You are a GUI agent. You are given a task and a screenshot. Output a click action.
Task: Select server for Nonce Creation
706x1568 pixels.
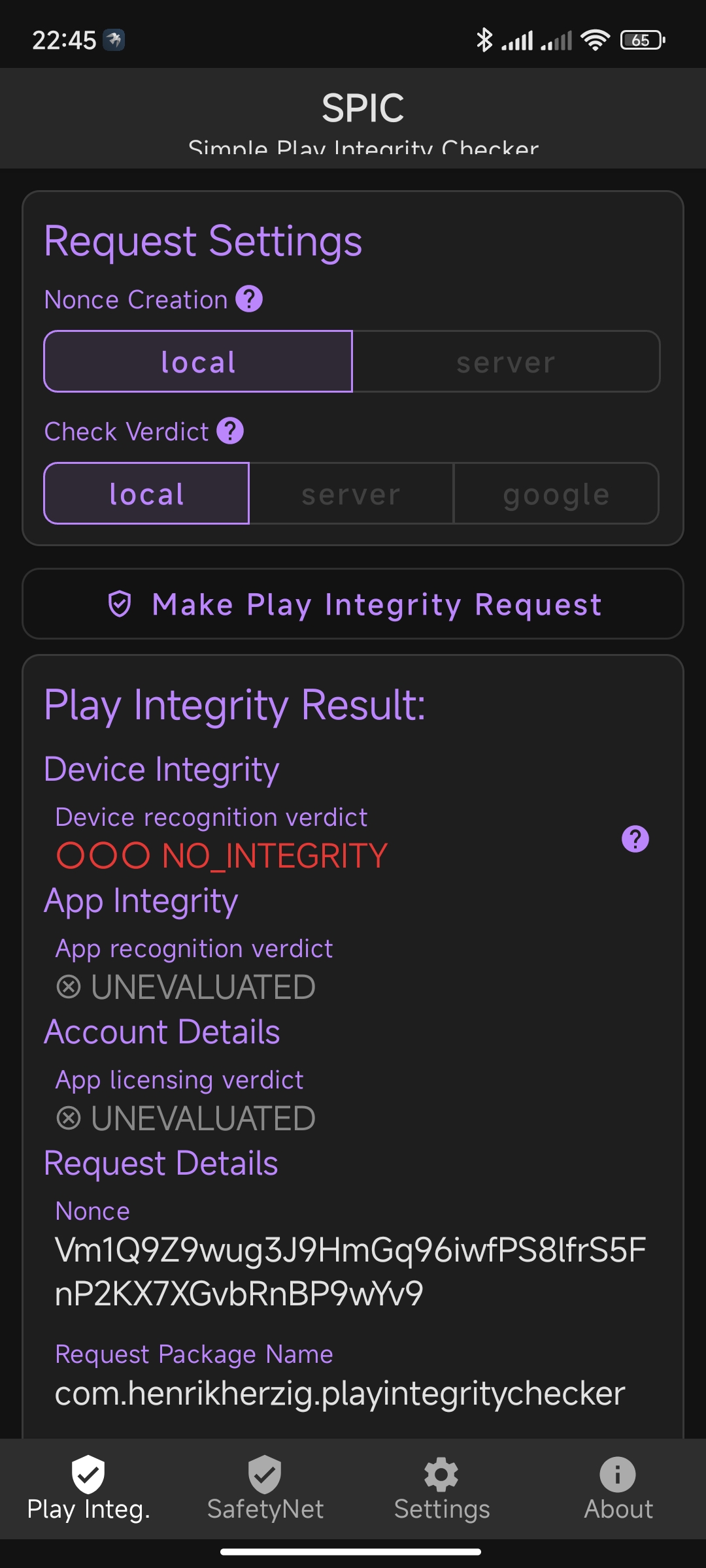[x=506, y=361]
